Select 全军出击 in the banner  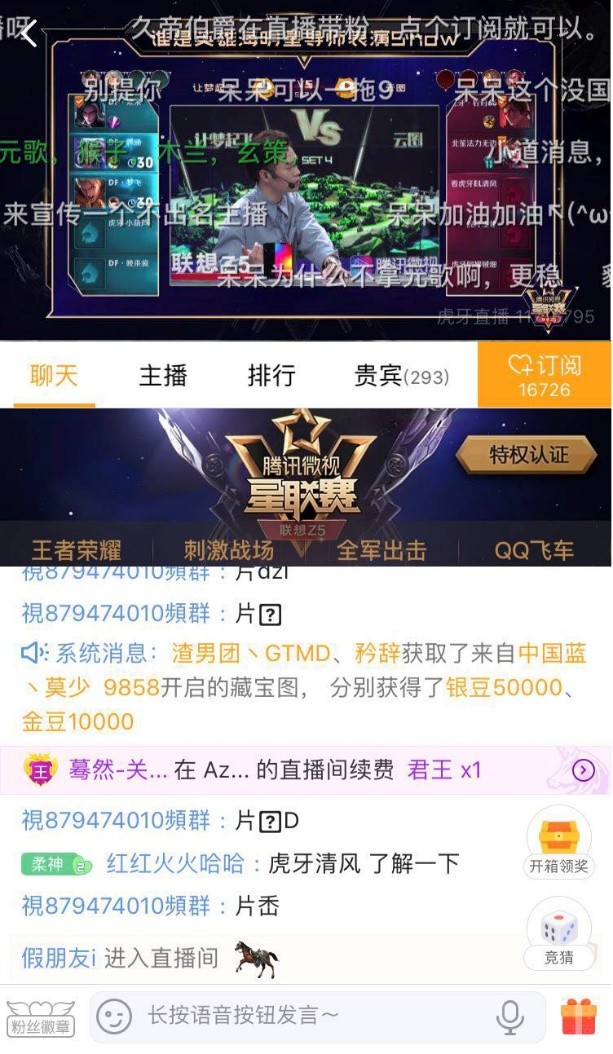click(381, 550)
